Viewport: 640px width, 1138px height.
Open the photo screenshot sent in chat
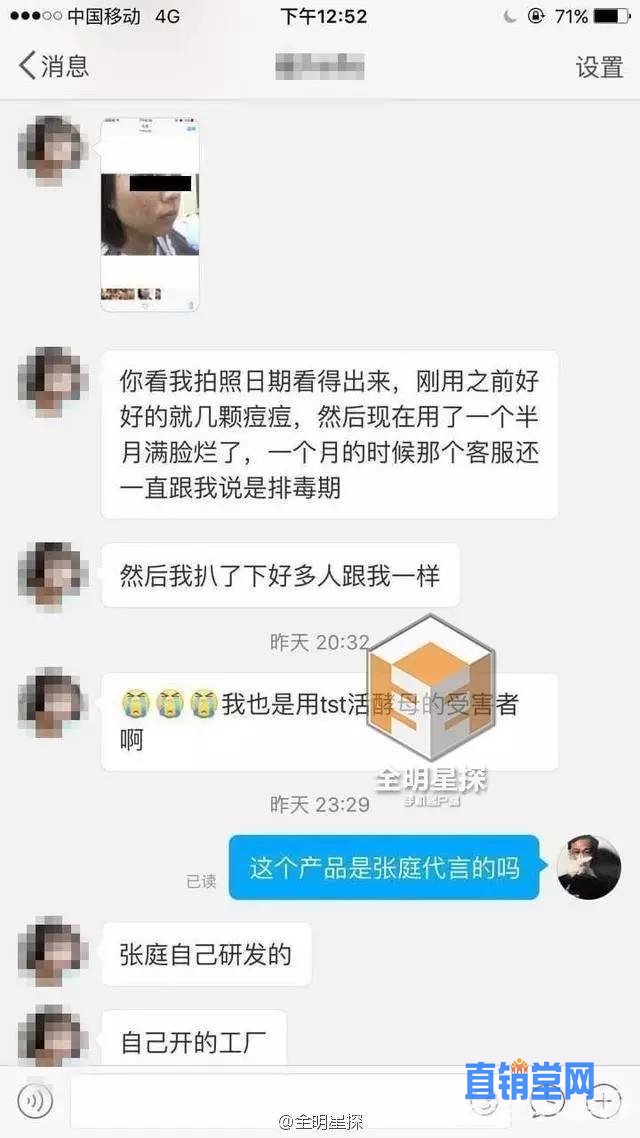point(149,213)
